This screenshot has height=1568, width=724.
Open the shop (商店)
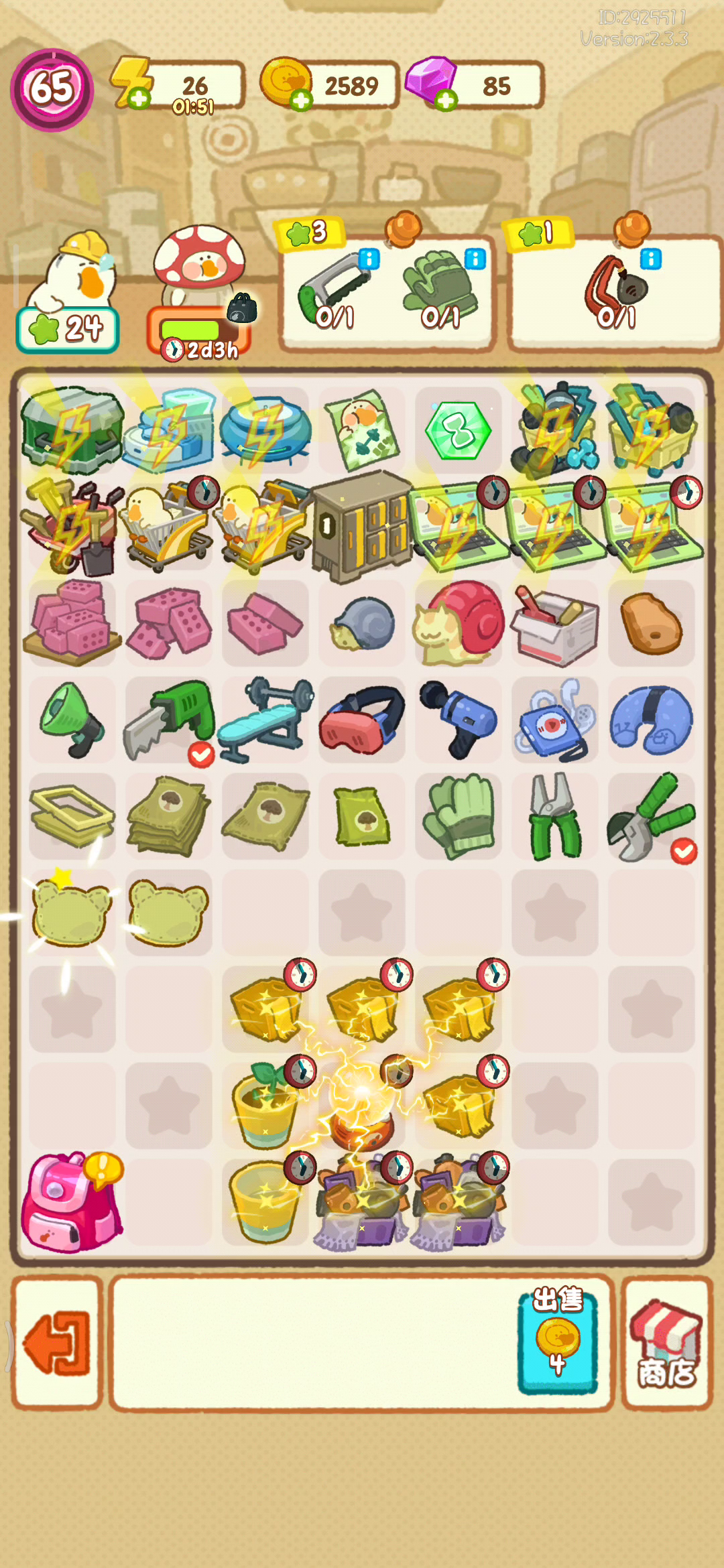coord(666,1343)
